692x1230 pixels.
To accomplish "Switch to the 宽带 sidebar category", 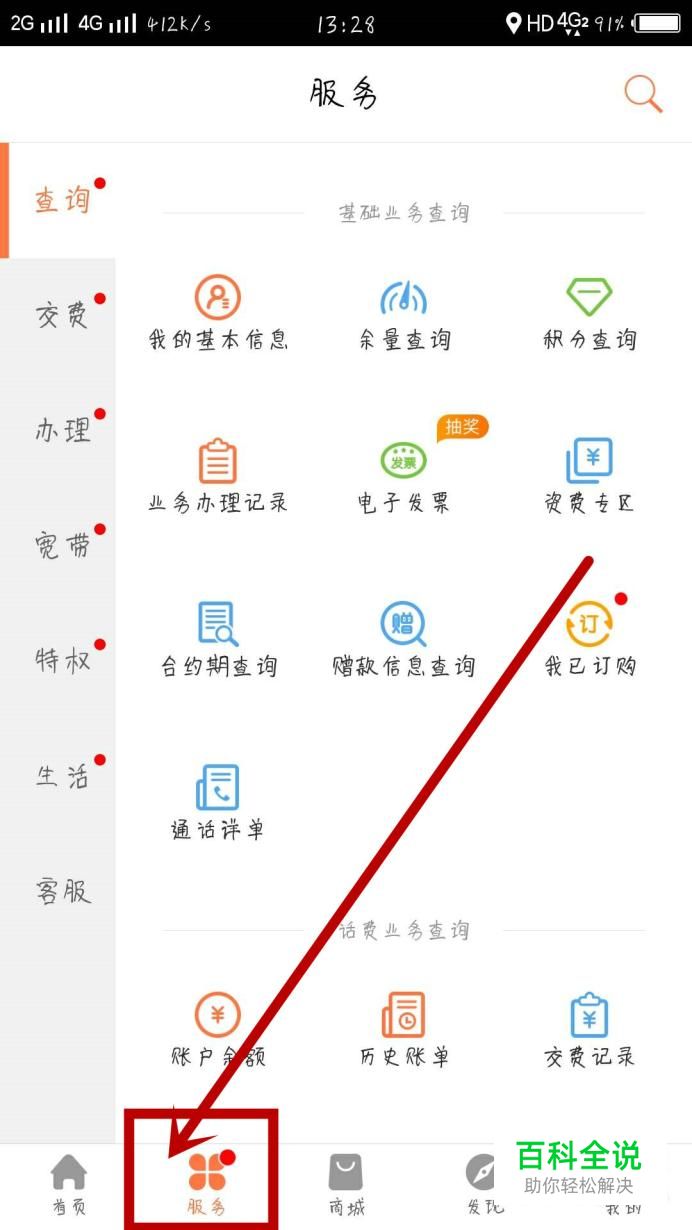I will click(62, 546).
